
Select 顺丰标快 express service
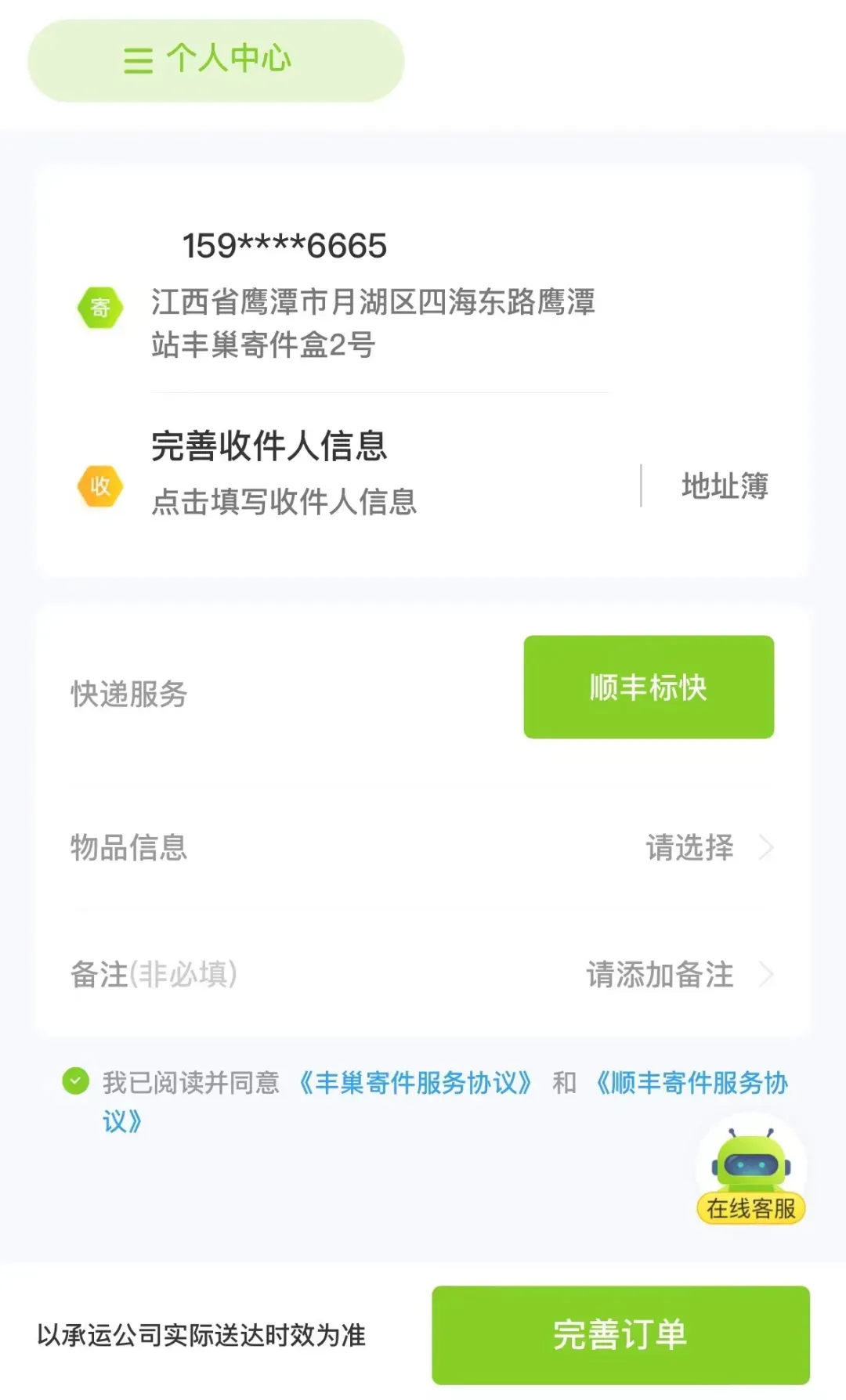648,687
